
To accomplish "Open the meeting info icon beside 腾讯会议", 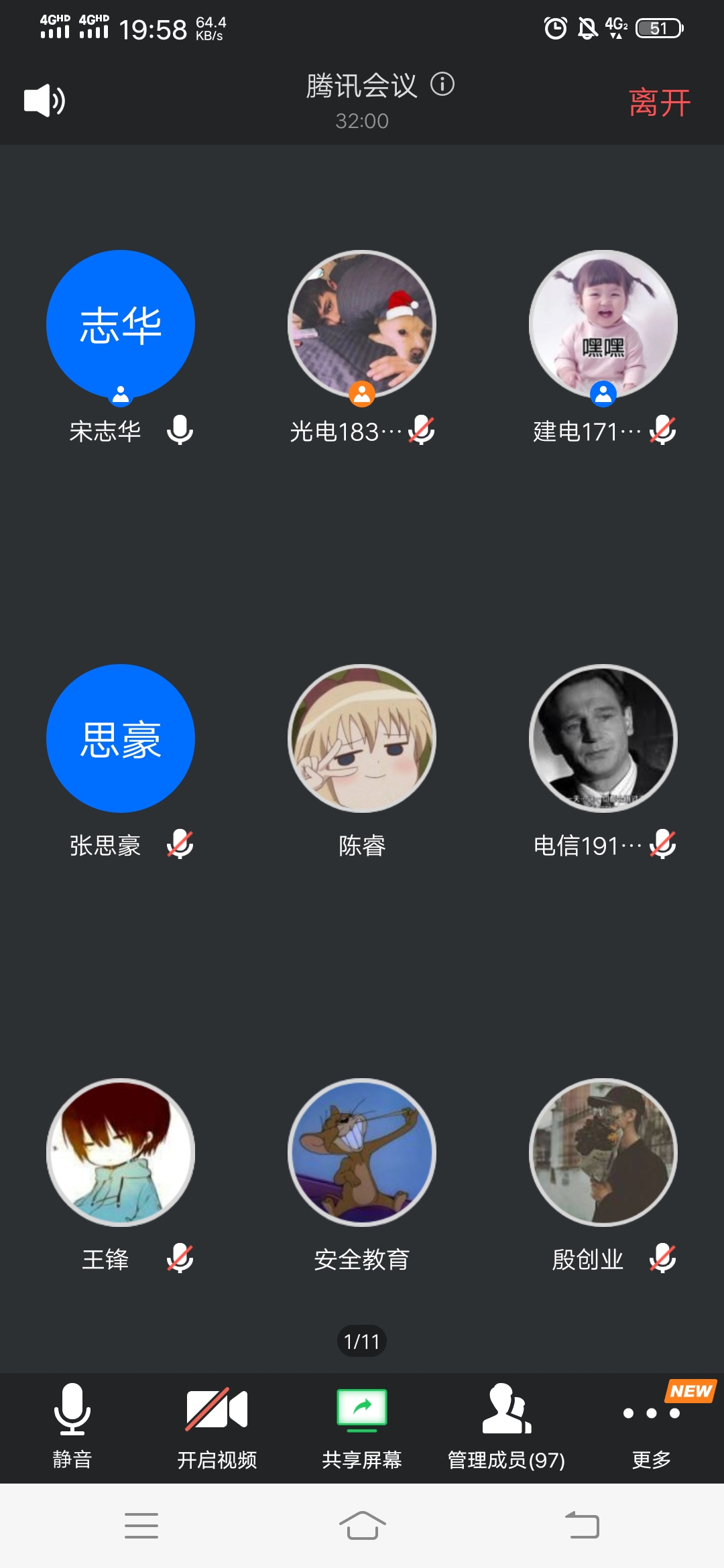I will 442,84.
